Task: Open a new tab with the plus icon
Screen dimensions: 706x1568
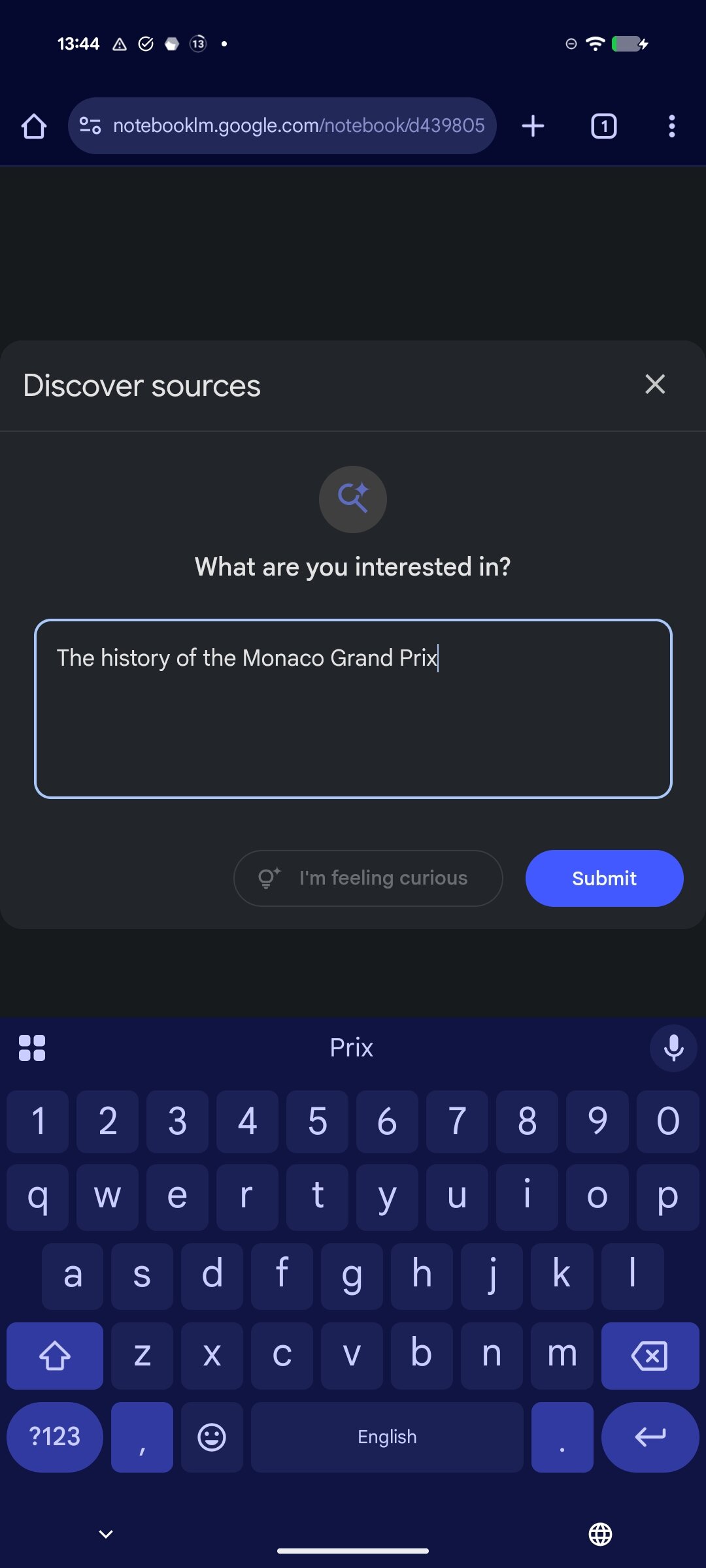Action: click(x=533, y=126)
